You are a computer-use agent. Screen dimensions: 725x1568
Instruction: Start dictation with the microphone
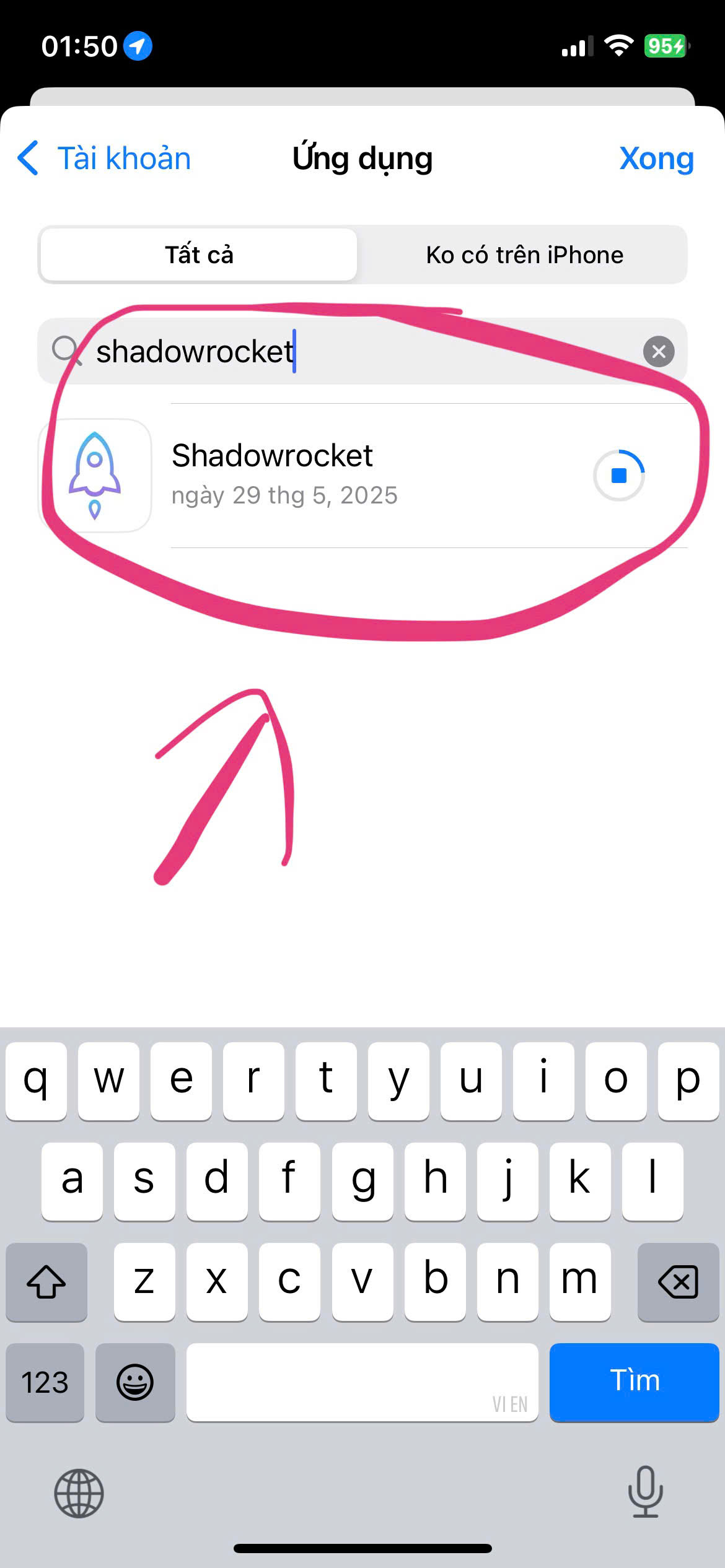pos(645,1492)
